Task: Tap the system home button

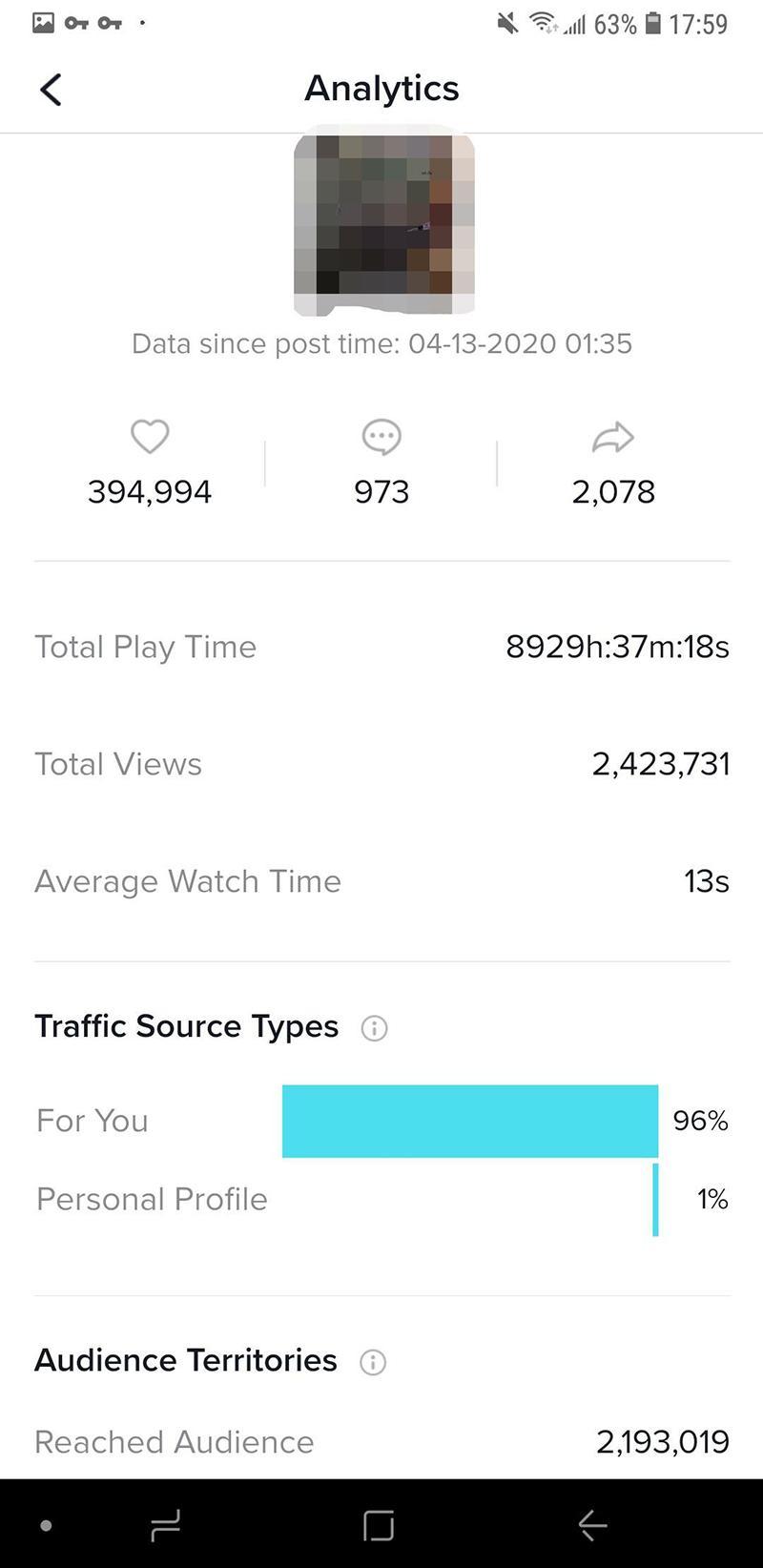Action: click(x=379, y=1526)
